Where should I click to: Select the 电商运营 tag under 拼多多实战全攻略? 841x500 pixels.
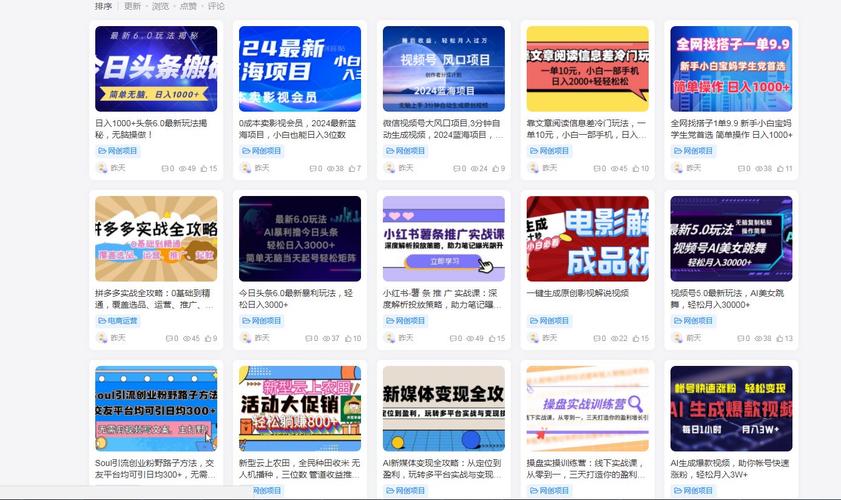point(119,321)
